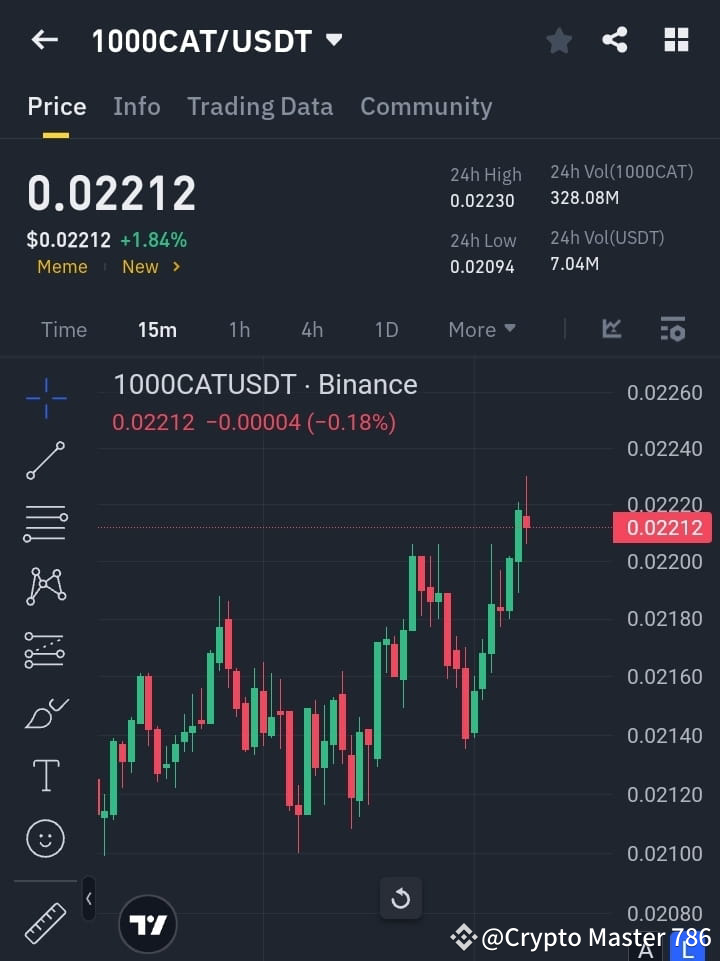Select the XABCD pattern tool
720x961 pixels.
(45, 587)
